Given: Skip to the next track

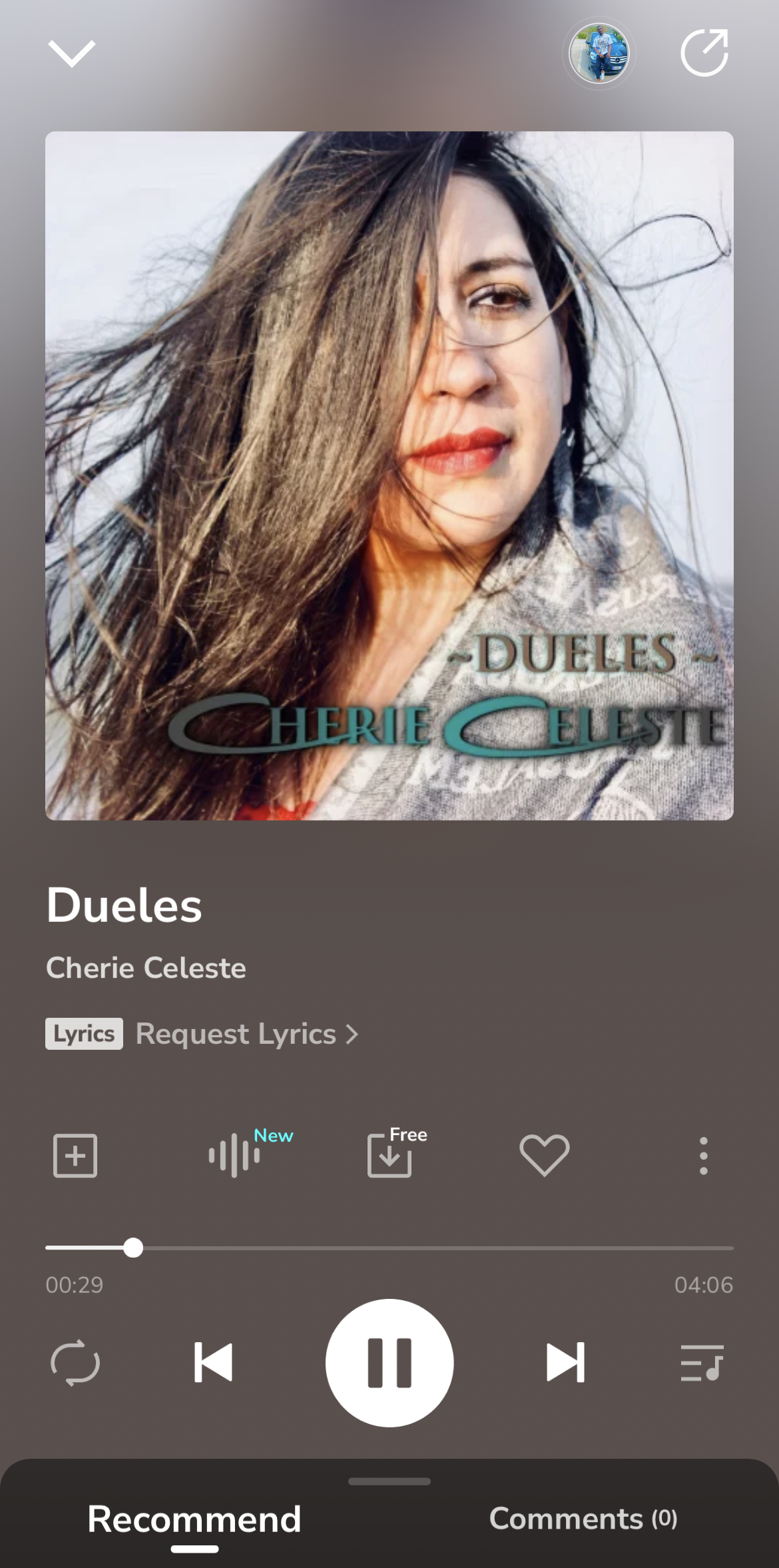Looking at the screenshot, I should (565, 1363).
